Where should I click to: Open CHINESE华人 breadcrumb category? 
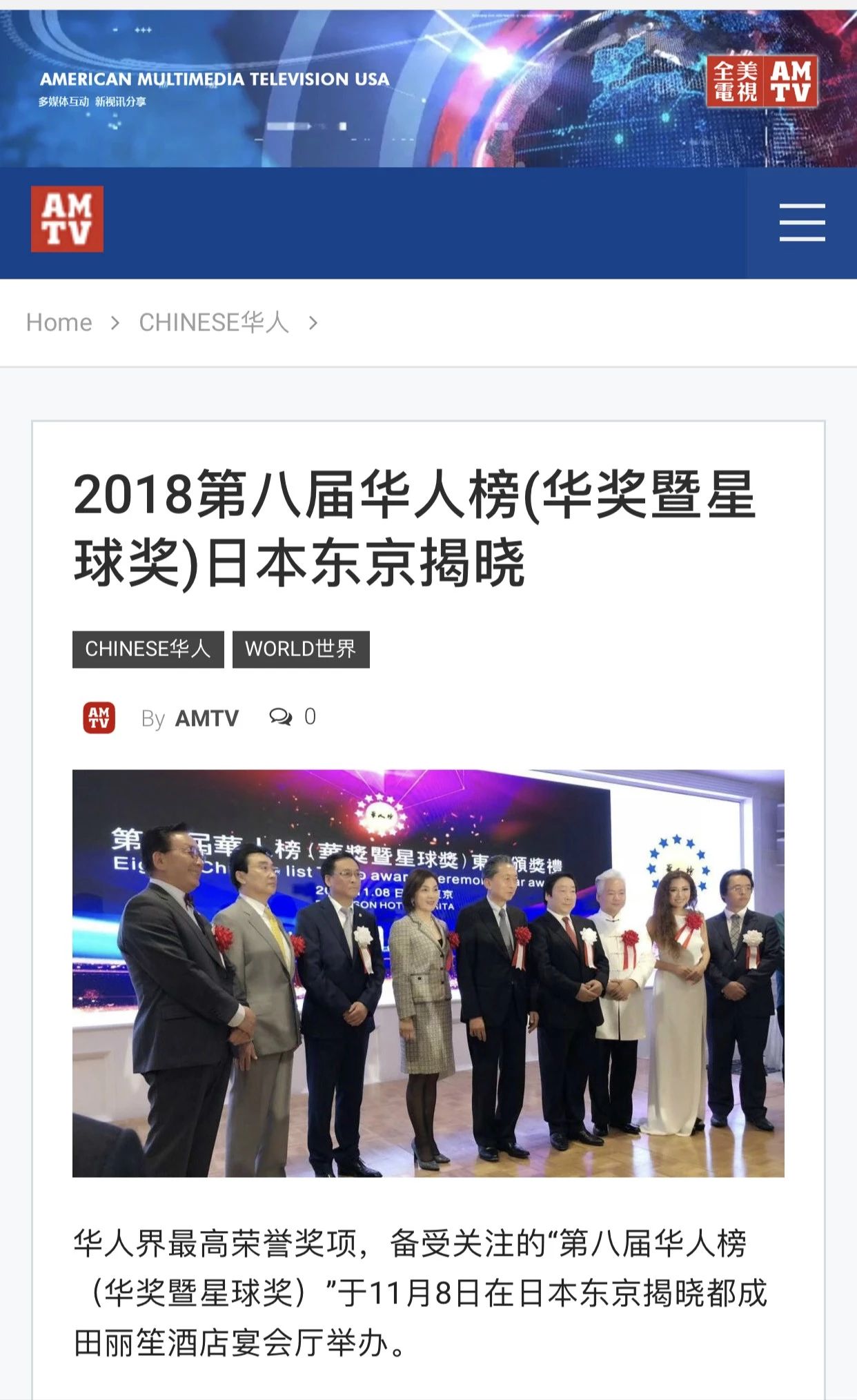(213, 322)
